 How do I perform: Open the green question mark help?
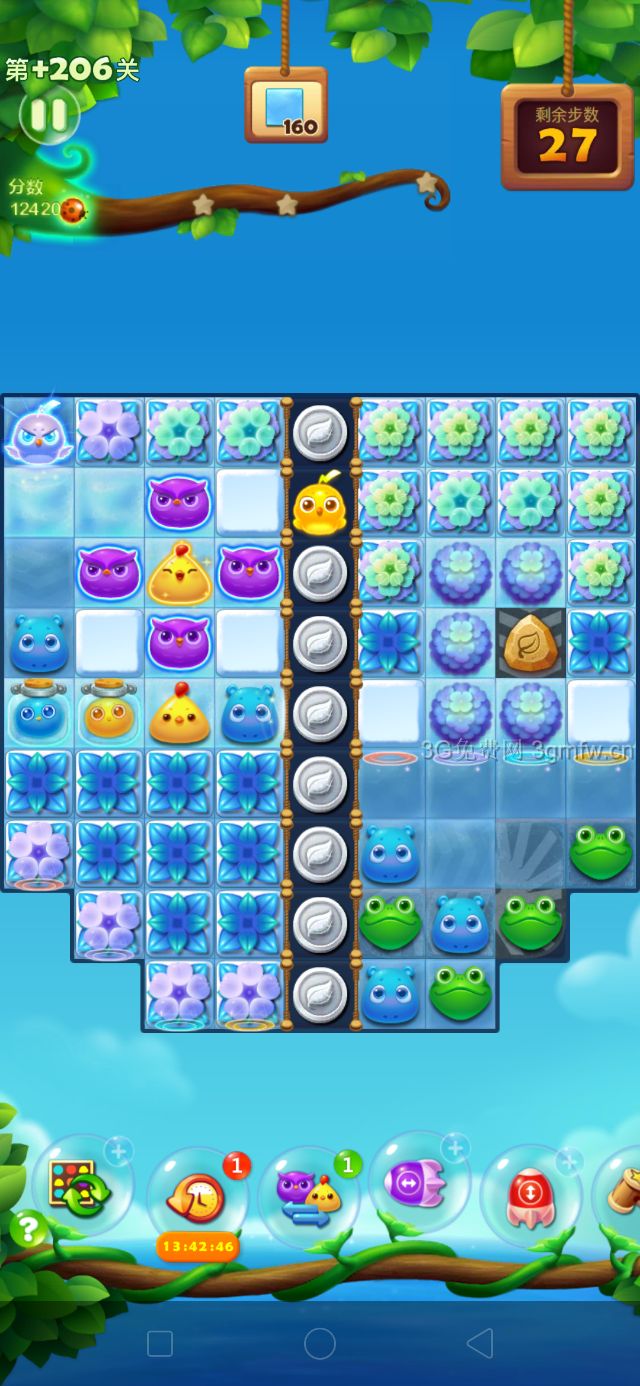[x=28, y=1228]
